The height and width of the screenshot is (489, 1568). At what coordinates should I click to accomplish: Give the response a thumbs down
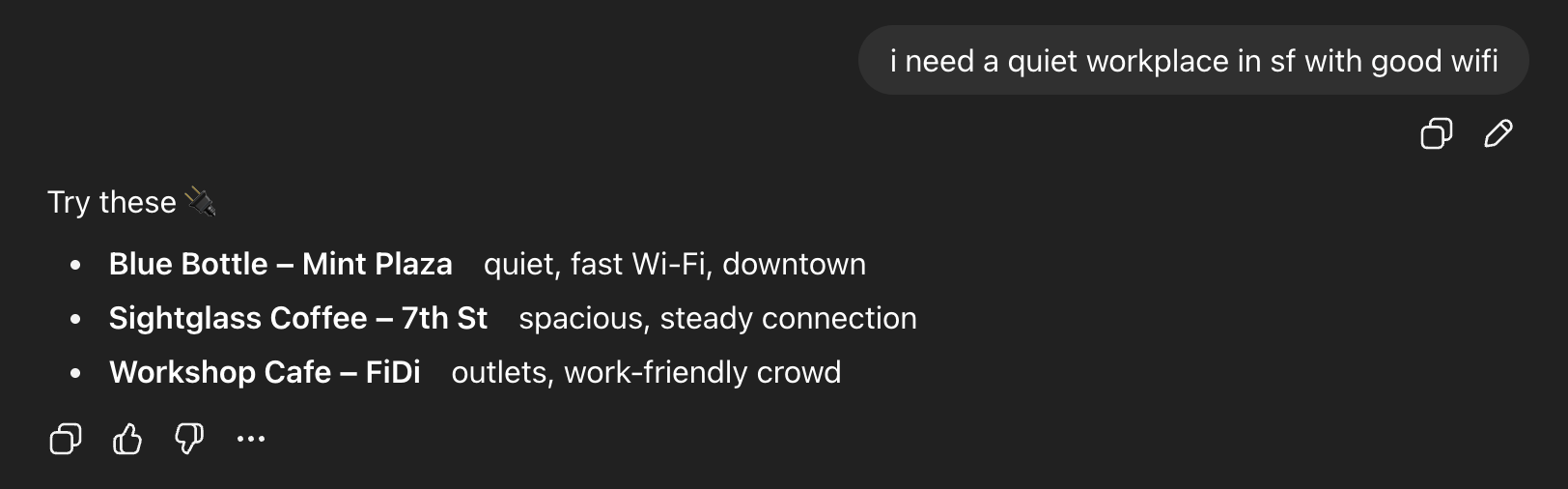[189, 439]
